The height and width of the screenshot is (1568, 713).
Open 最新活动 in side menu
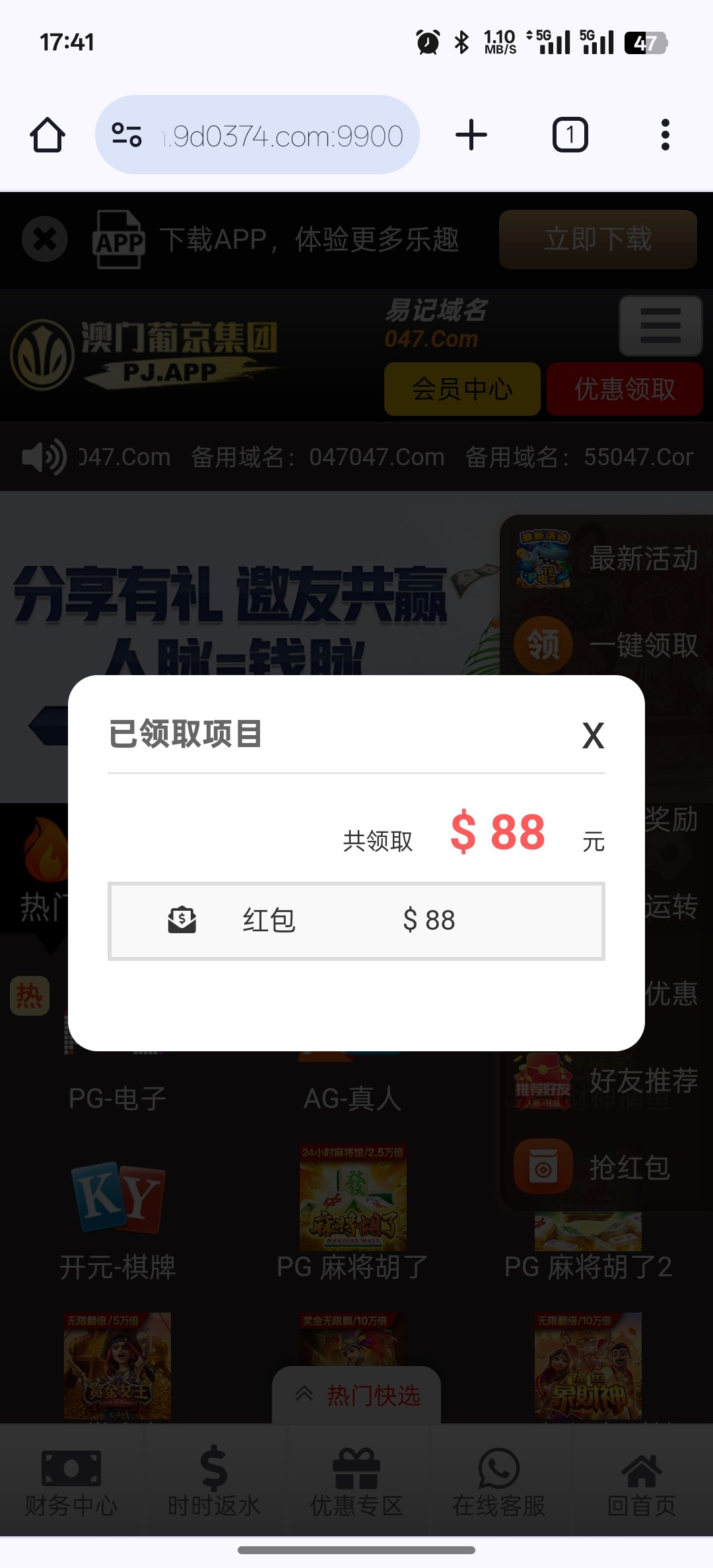[x=607, y=558]
